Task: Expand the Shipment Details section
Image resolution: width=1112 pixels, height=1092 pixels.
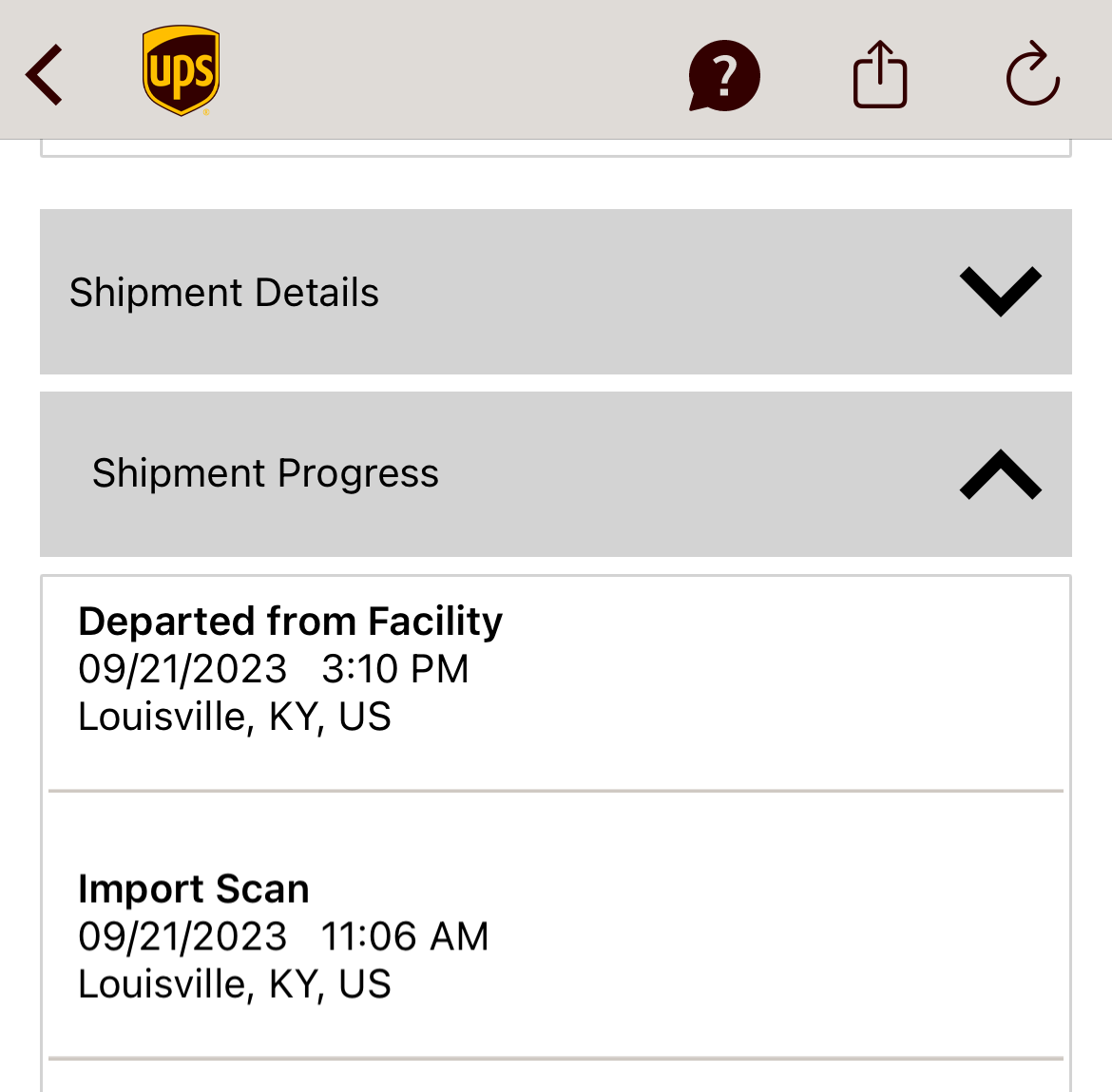Action: click(1000, 292)
